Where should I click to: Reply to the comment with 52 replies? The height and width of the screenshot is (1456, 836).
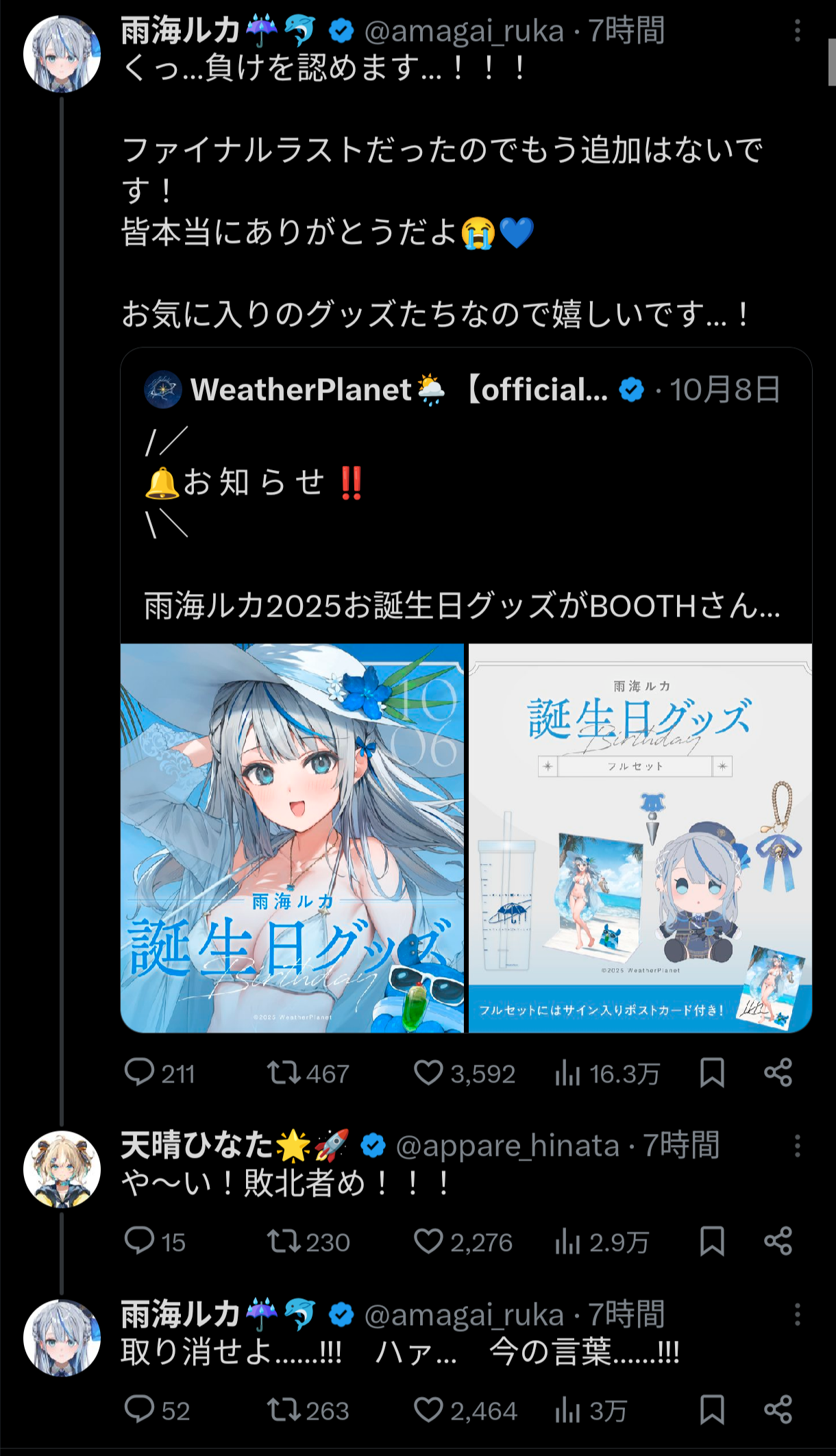pos(139,1409)
